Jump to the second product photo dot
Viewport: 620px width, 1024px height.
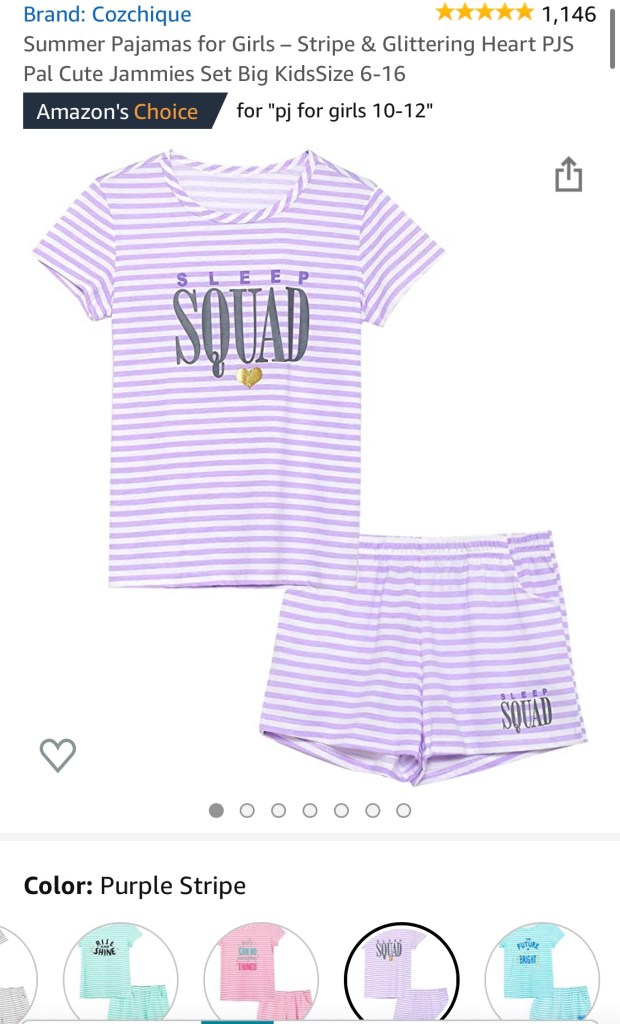247,810
